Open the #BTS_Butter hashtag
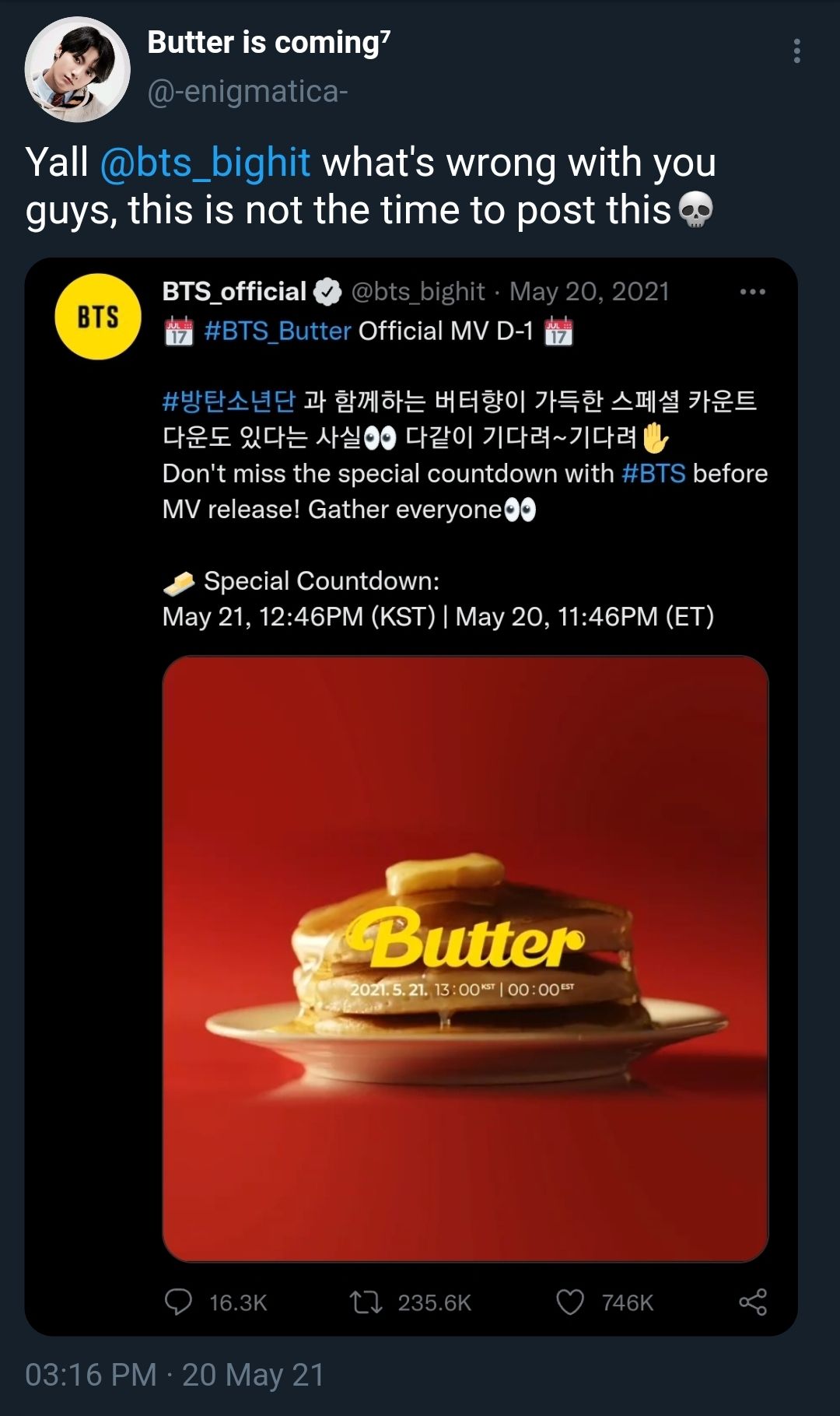The image size is (840, 1416). click(278, 331)
